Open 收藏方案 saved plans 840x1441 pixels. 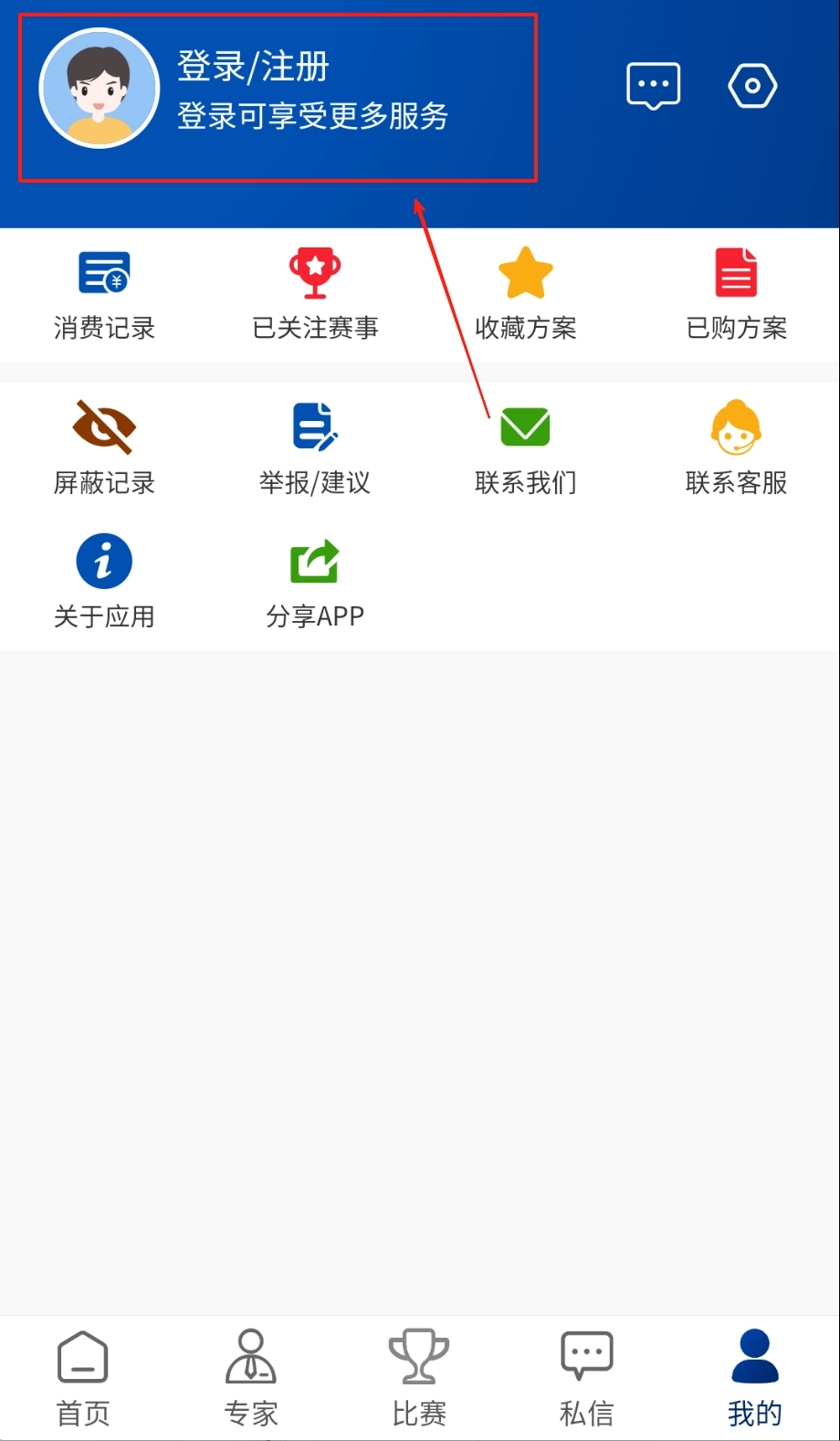click(x=526, y=294)
